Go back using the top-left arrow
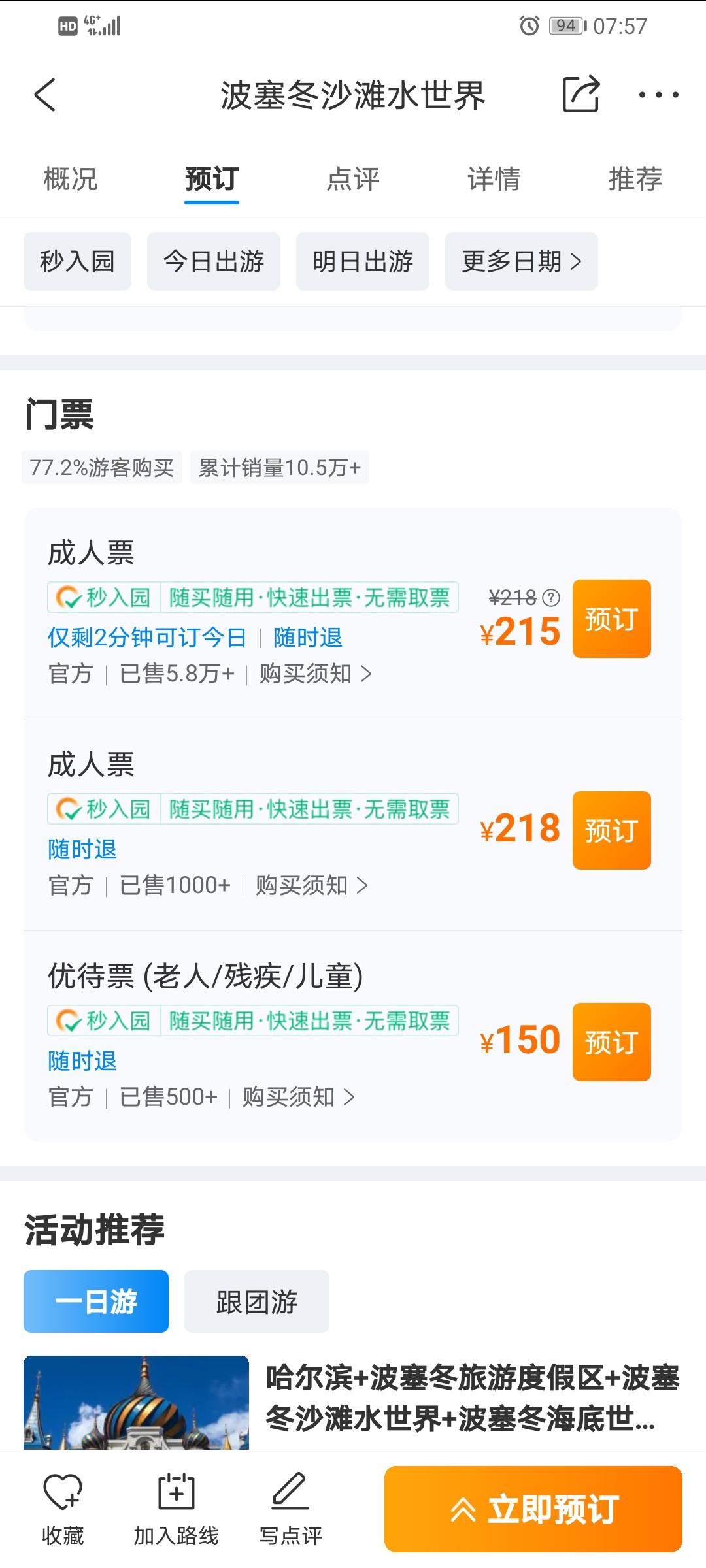Image resolution: width=706 pixels, height=1568 pixels. click(45, 95)
